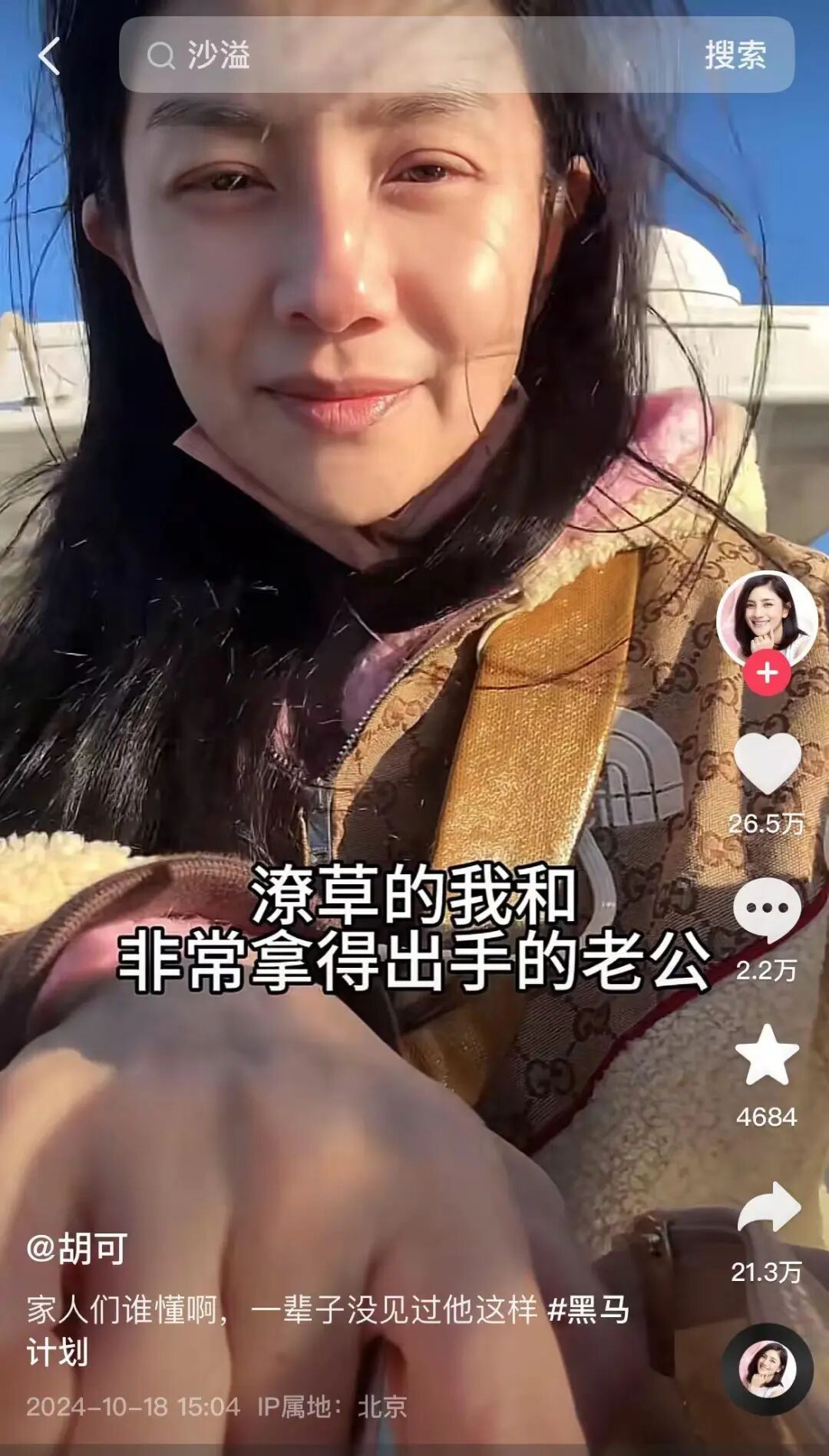Go back using the top-left arrow
The image size is (829, 1456).
49,56
